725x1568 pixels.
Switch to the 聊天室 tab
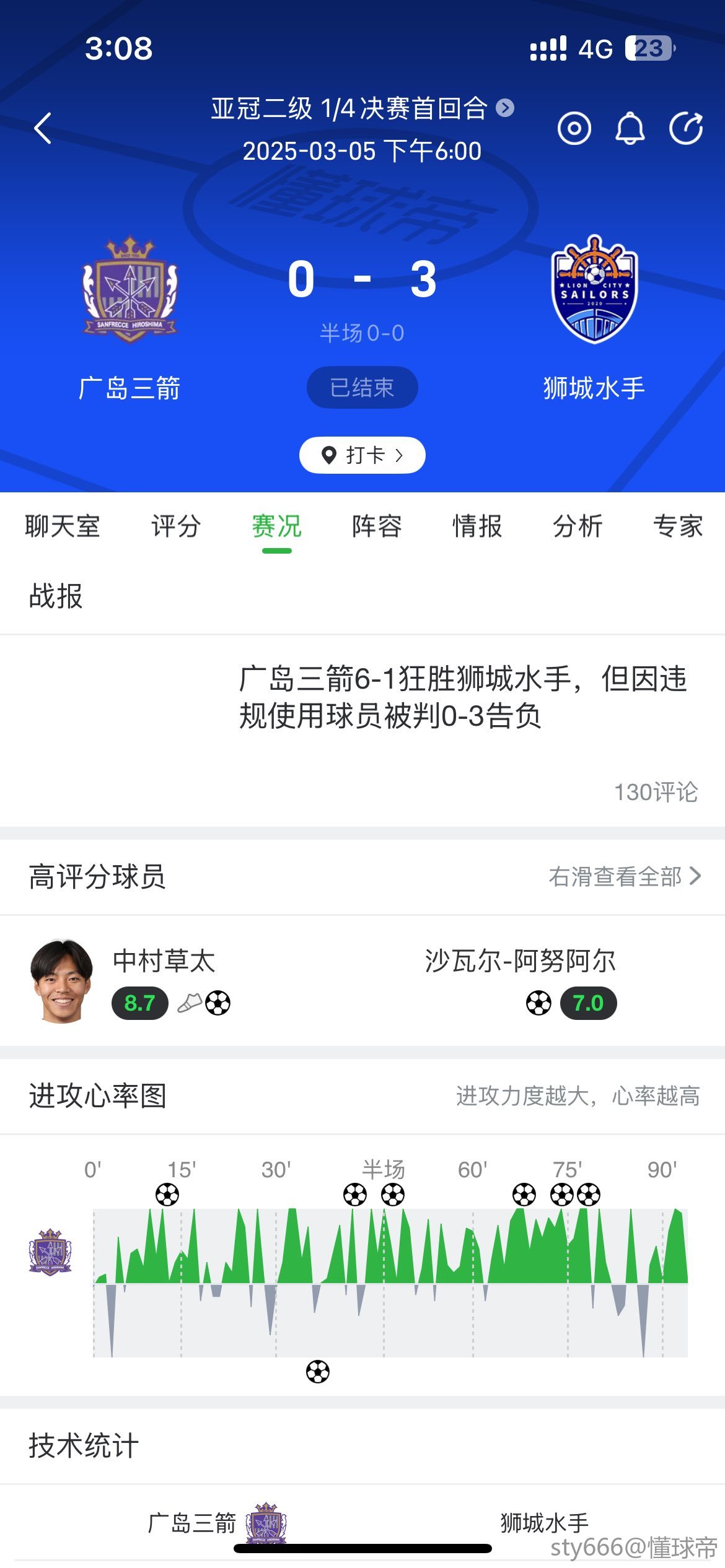click(x=63, y=526)
